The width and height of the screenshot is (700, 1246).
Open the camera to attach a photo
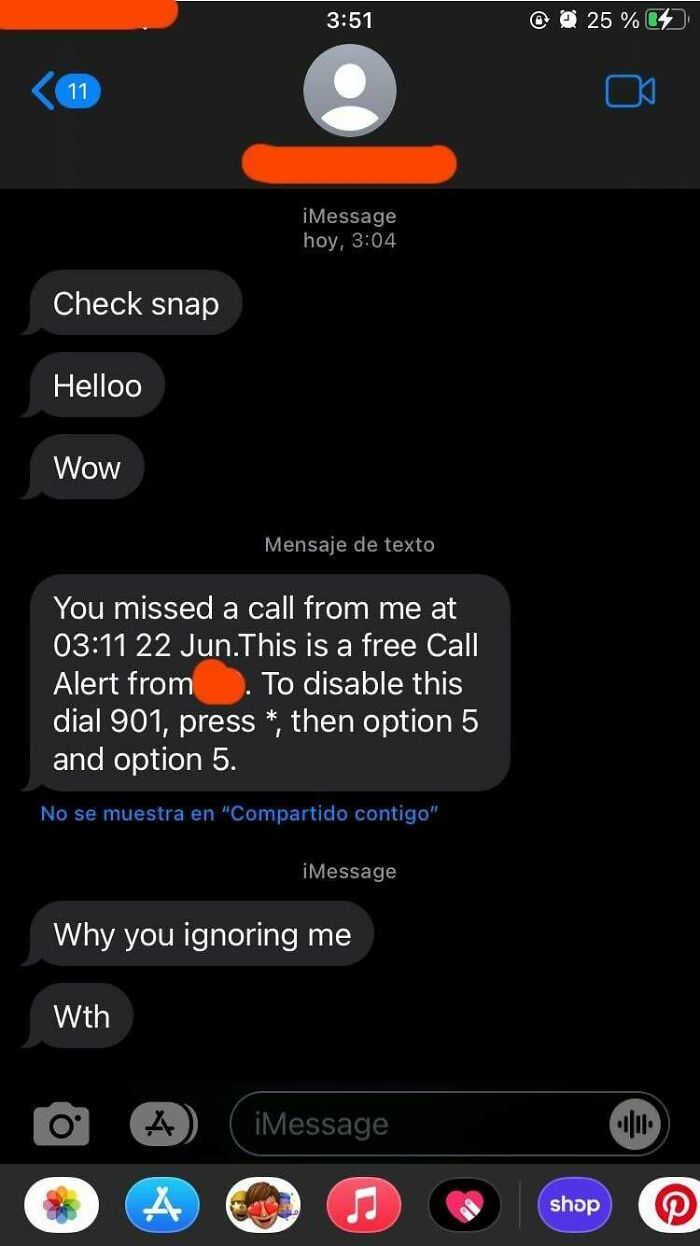pos(61,1125)
